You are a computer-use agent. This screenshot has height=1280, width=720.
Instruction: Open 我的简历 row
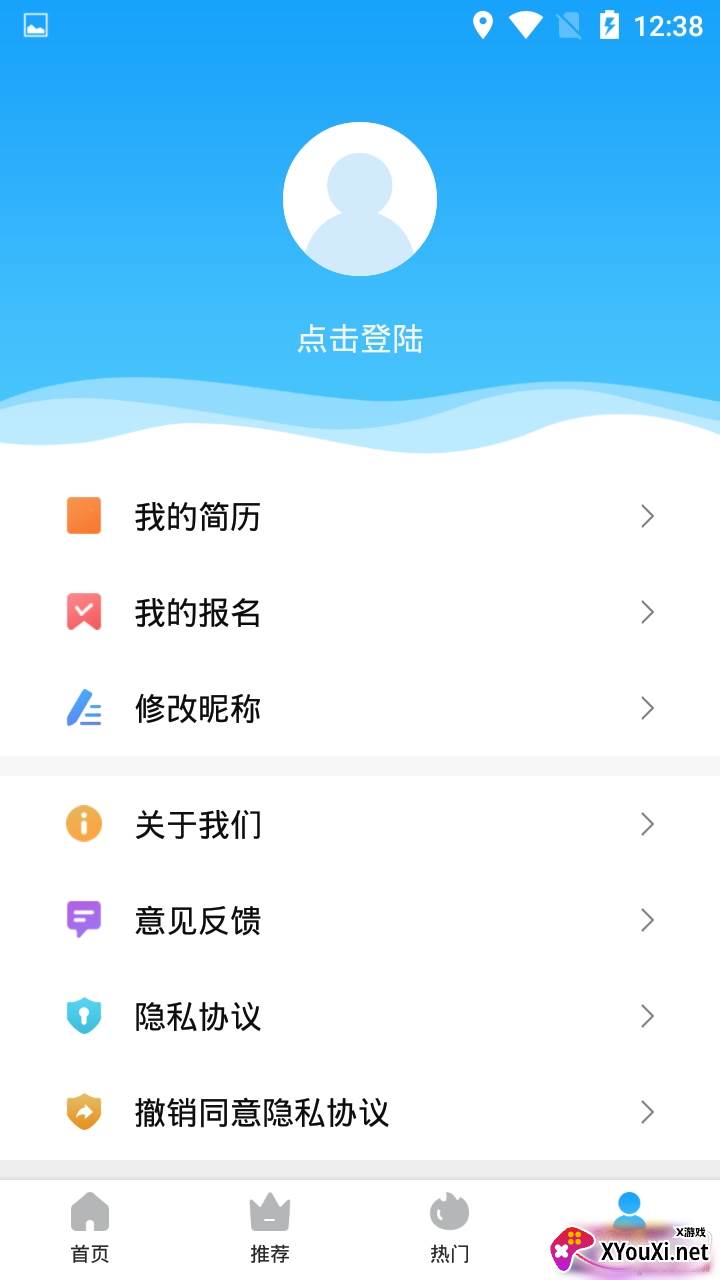click(360, 516)
